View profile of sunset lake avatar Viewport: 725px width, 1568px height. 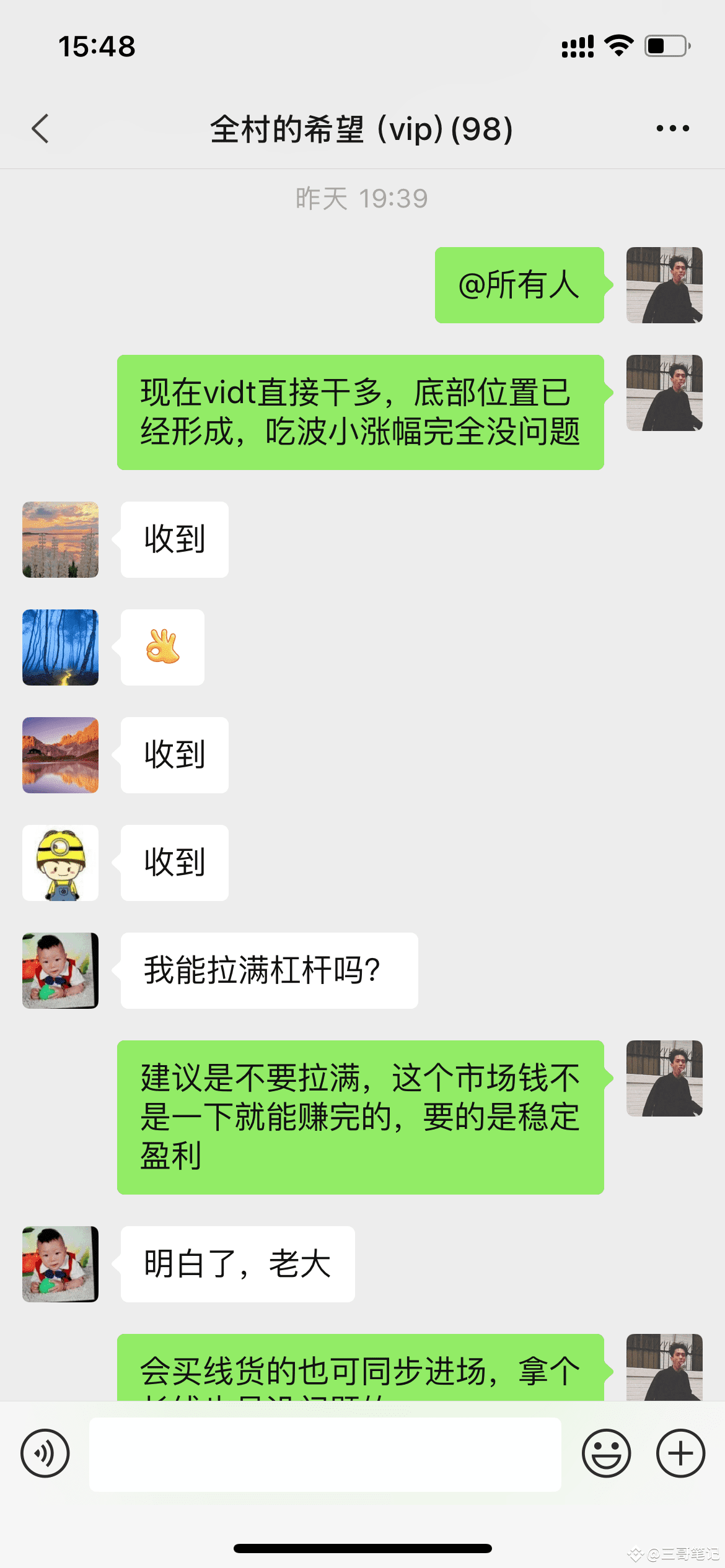tap(60, 539)
